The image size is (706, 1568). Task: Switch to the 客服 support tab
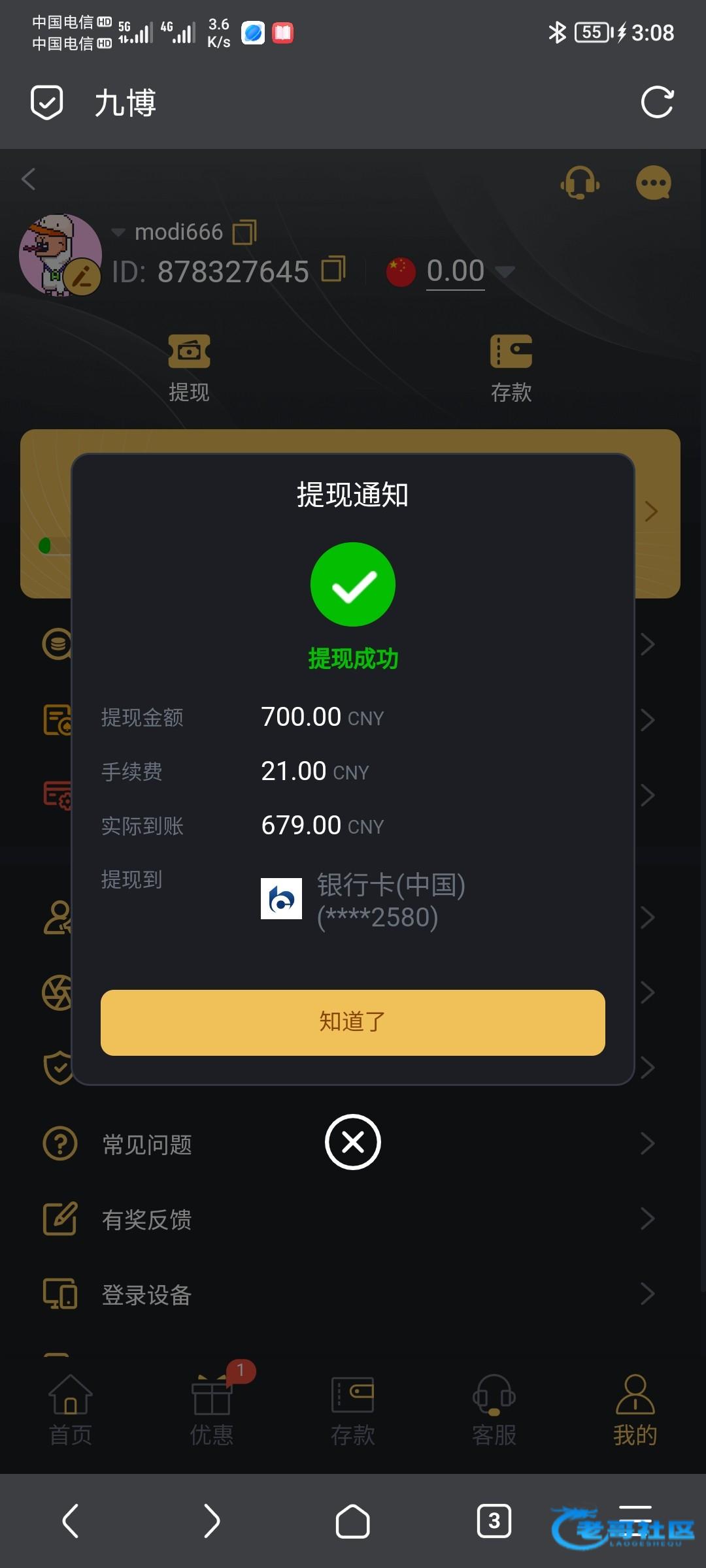click(494, 1409)
